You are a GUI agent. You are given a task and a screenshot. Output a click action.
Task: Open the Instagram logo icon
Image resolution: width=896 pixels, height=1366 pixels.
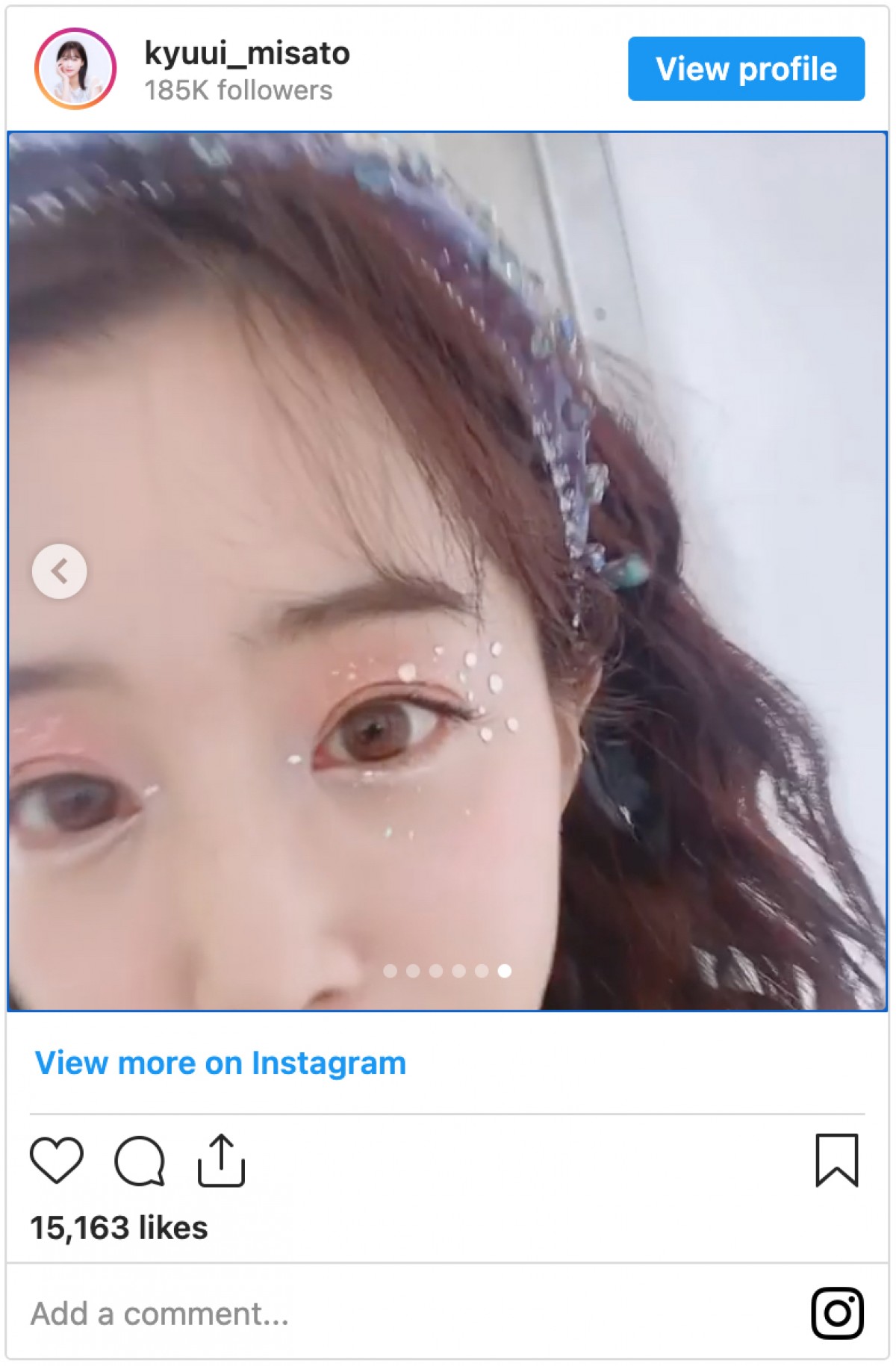[837, 1313]
